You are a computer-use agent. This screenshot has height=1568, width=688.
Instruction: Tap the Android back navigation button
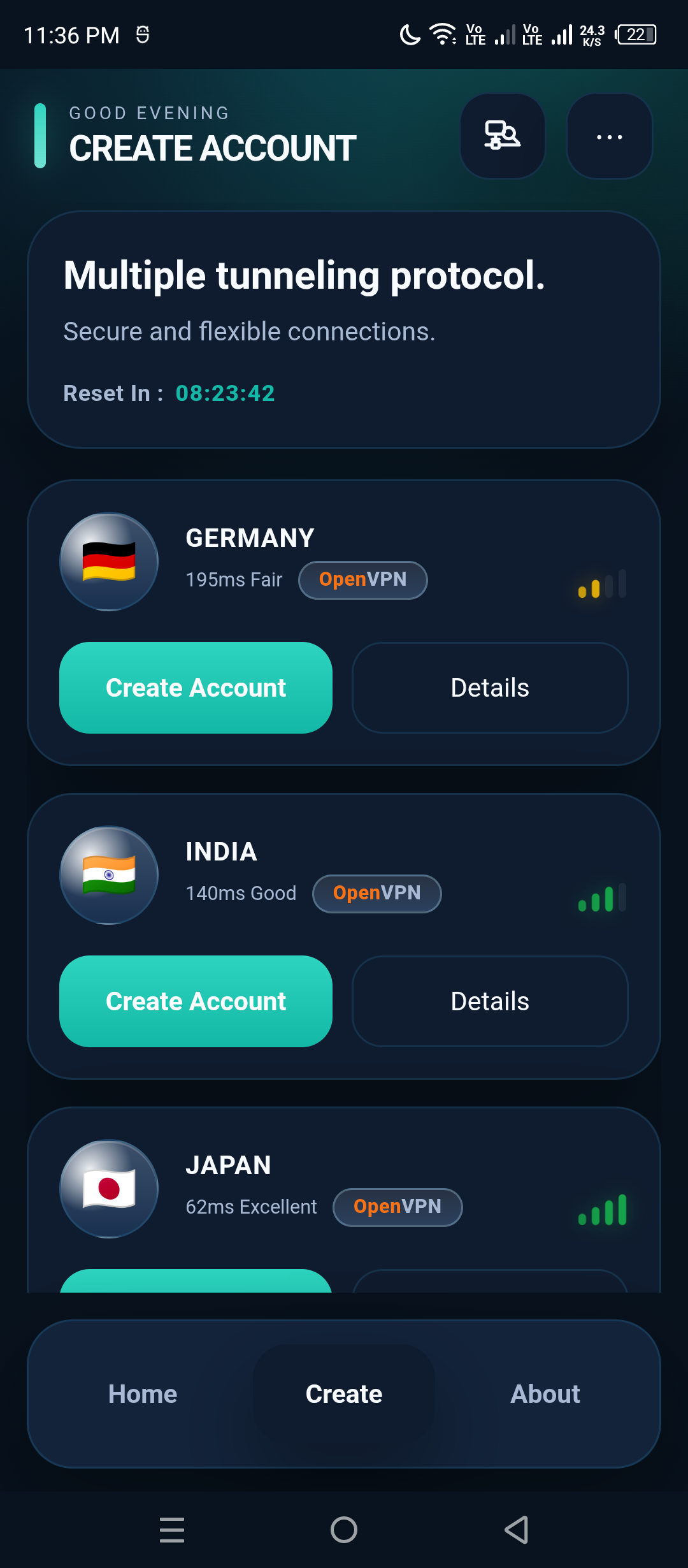(516, 1528)
